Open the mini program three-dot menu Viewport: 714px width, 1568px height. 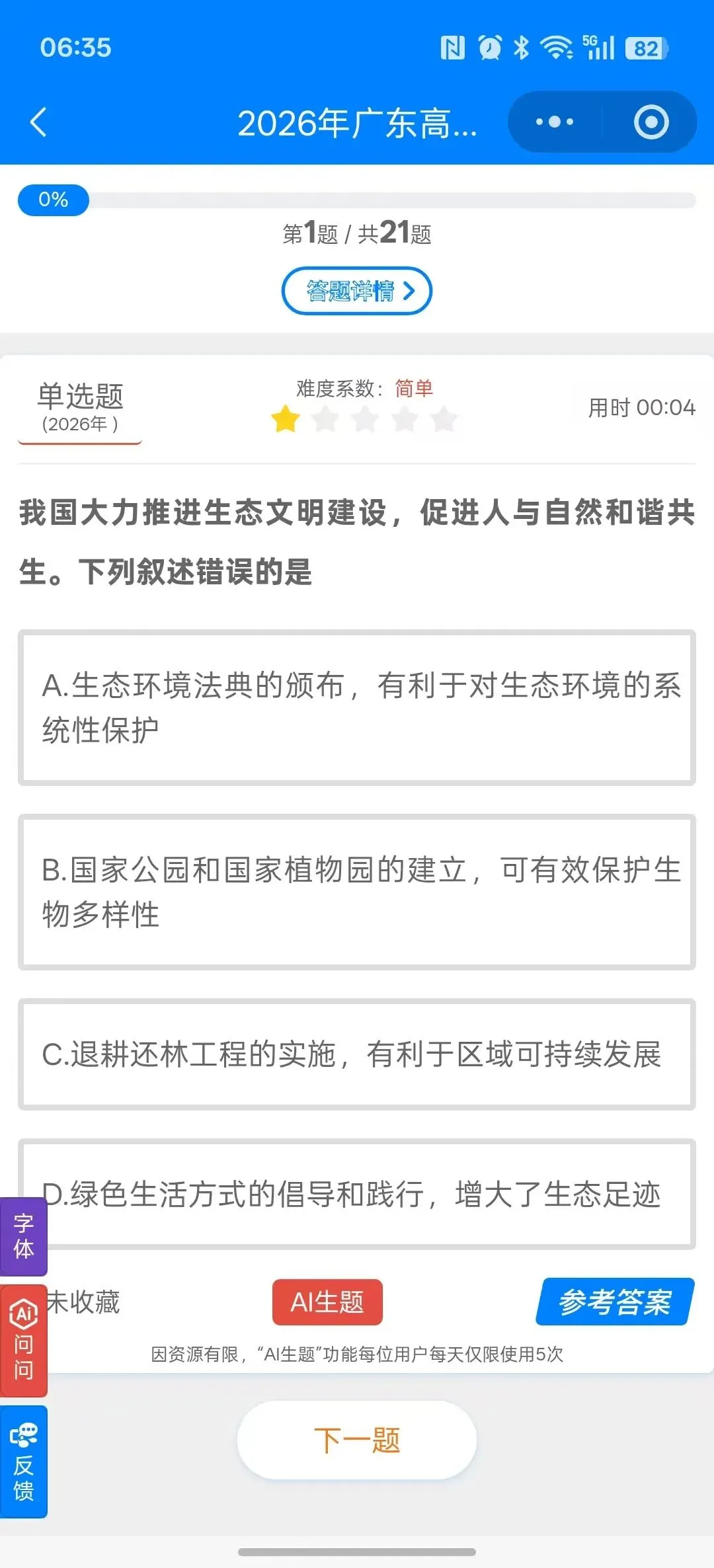point(555,122)
